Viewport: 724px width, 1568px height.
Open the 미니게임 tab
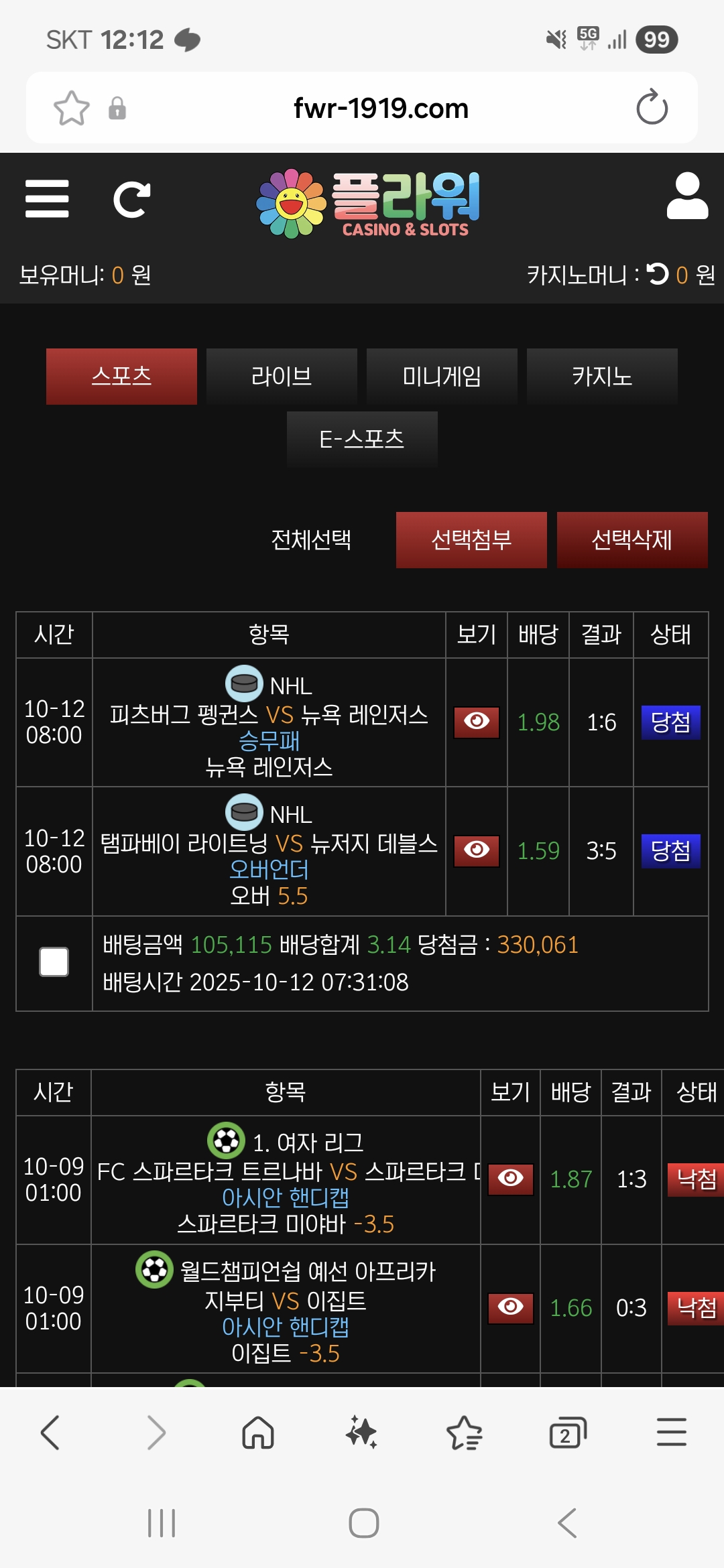pyautogui.click(x=442, y=376)
